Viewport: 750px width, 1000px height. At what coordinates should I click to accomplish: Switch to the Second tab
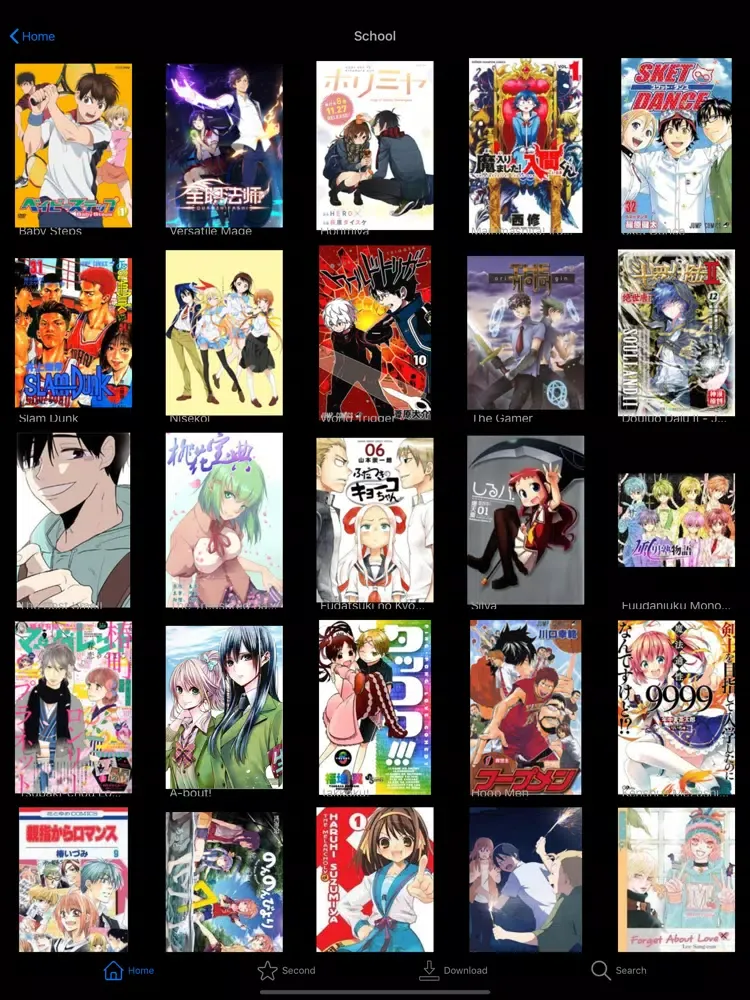point(286,970)
